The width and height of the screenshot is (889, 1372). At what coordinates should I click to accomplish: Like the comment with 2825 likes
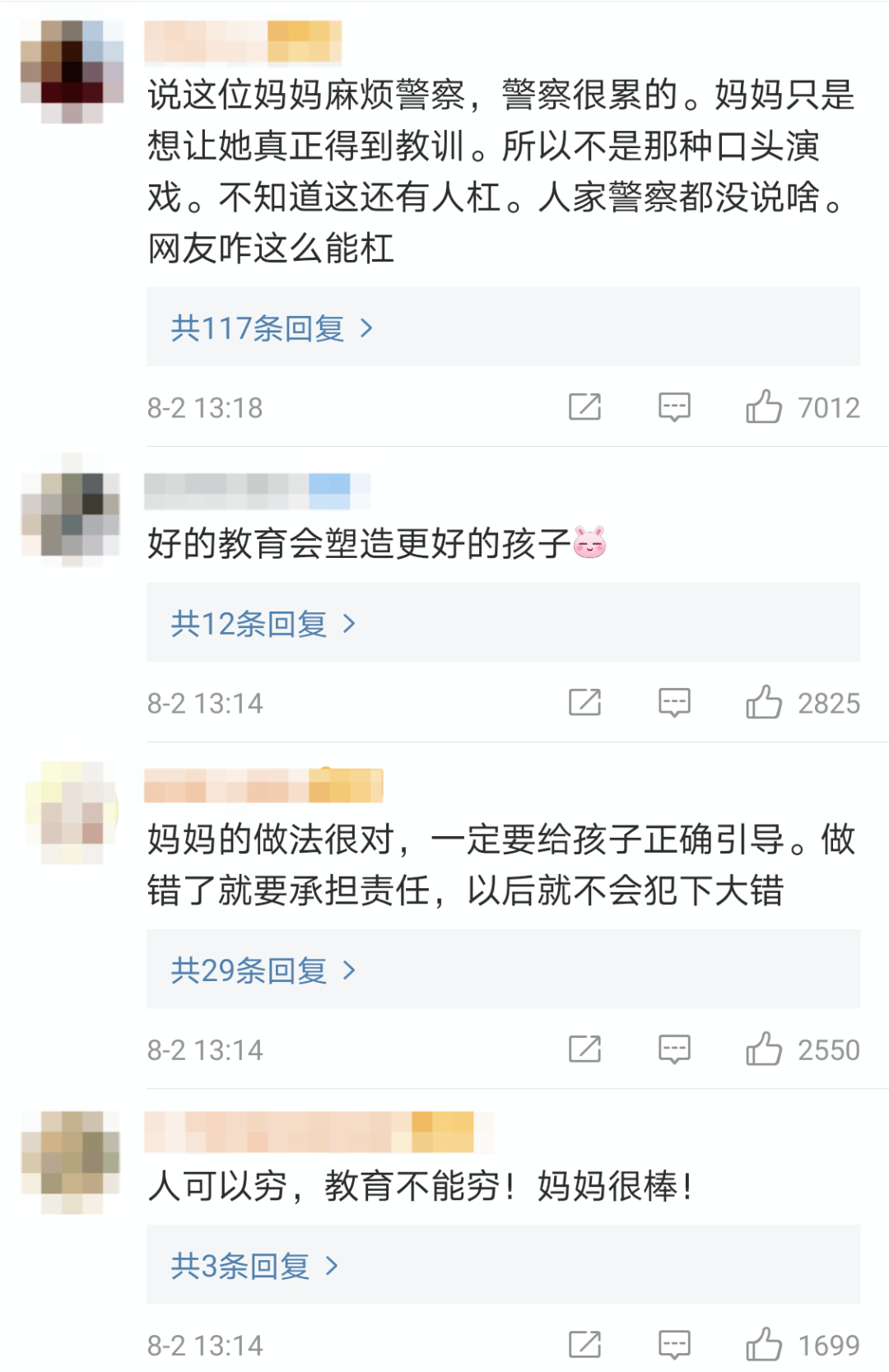[x=764, y=703]
